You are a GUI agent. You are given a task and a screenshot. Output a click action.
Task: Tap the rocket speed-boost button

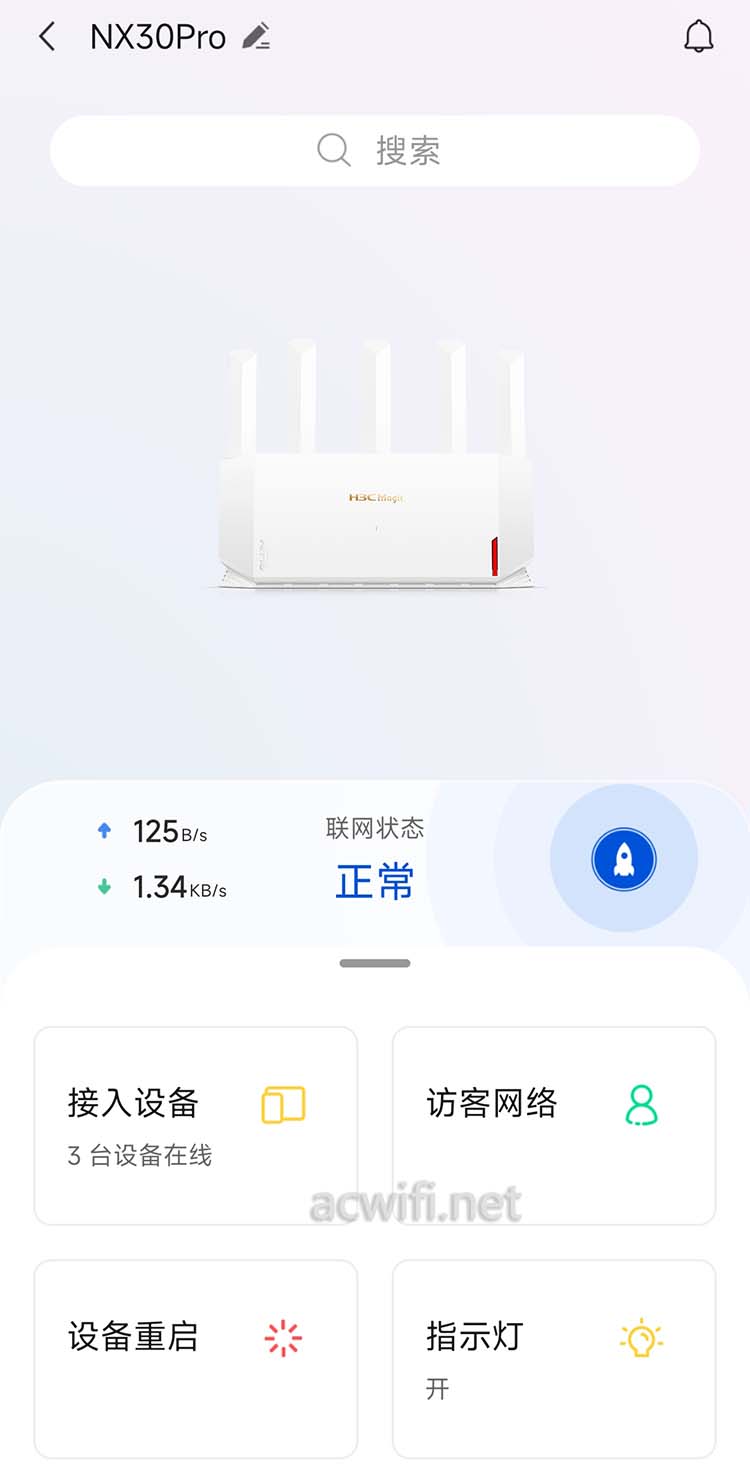pyautogui.click(x=623, y=858)
